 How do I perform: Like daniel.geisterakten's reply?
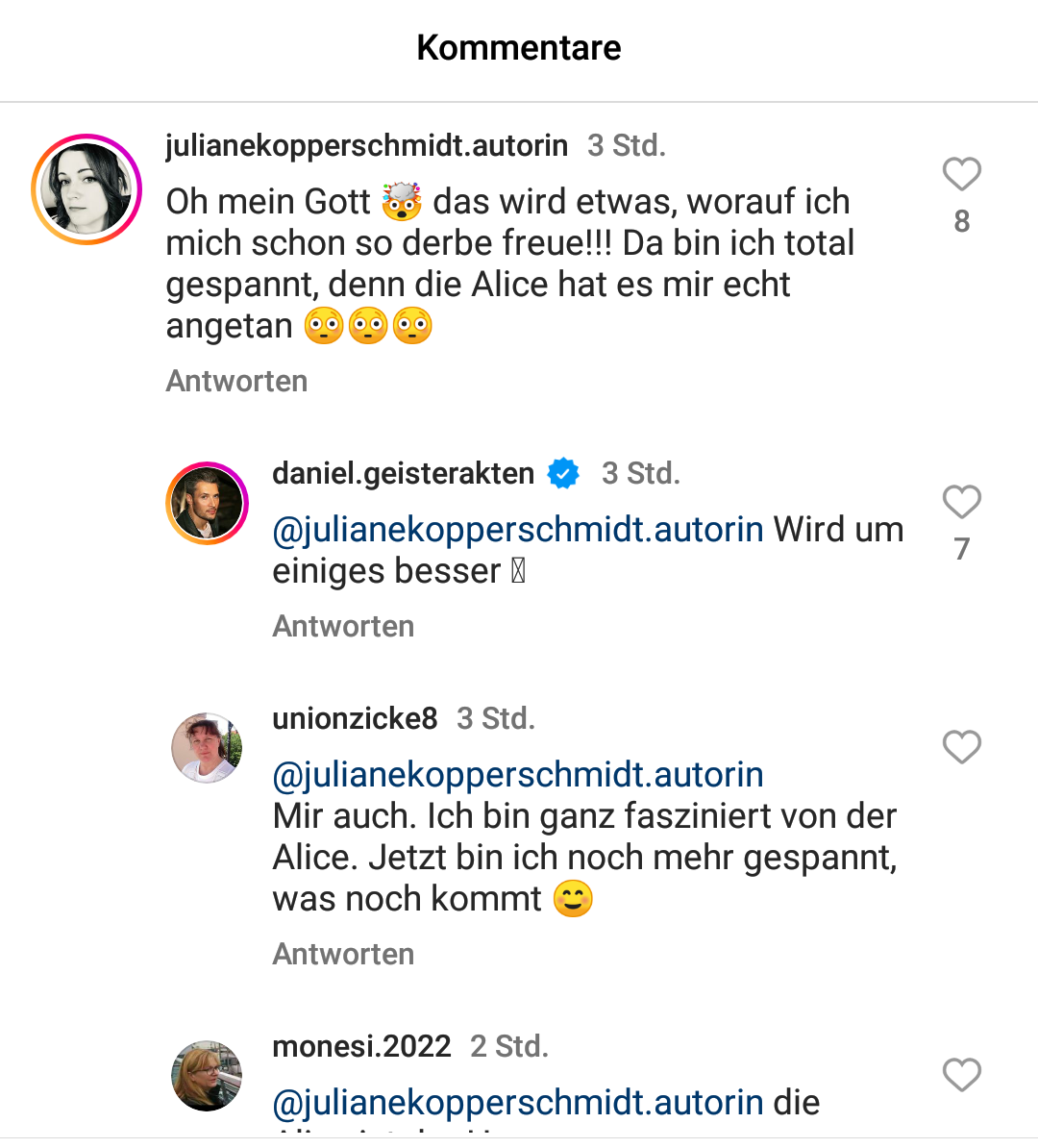(961, 502)
